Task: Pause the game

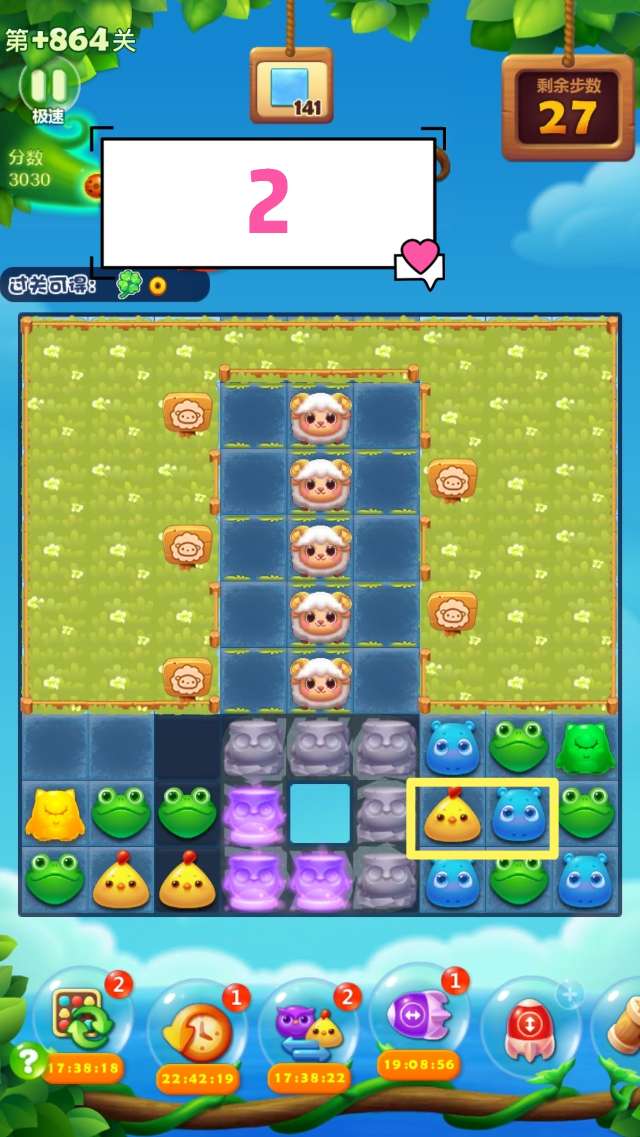Action: click(x=43, y=84)
